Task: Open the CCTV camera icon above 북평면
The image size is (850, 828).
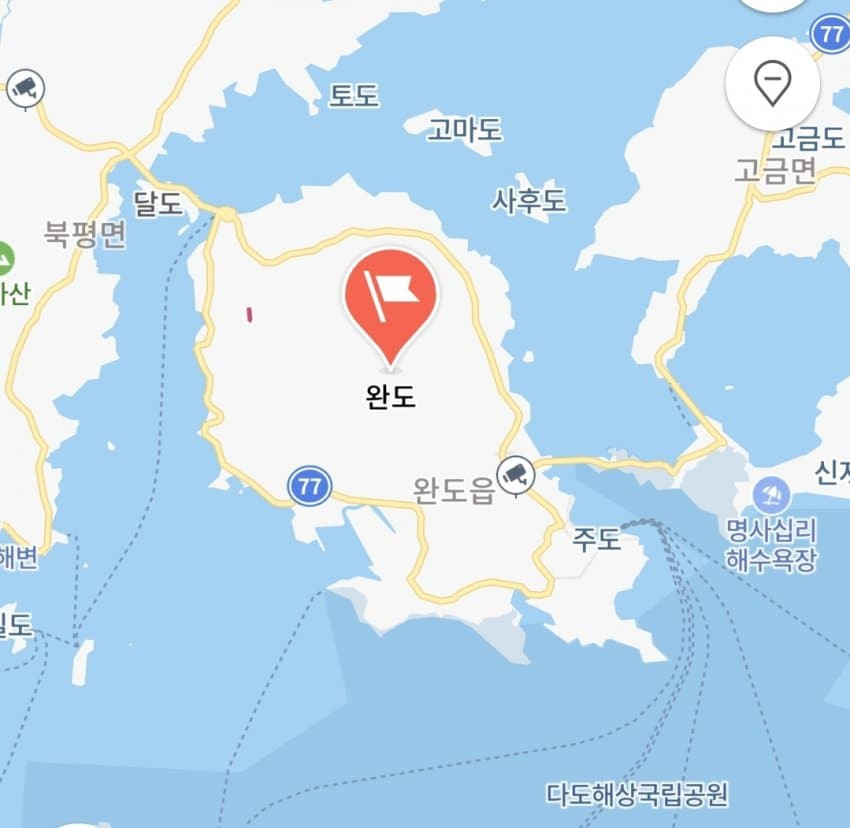Action: point(25,87)
